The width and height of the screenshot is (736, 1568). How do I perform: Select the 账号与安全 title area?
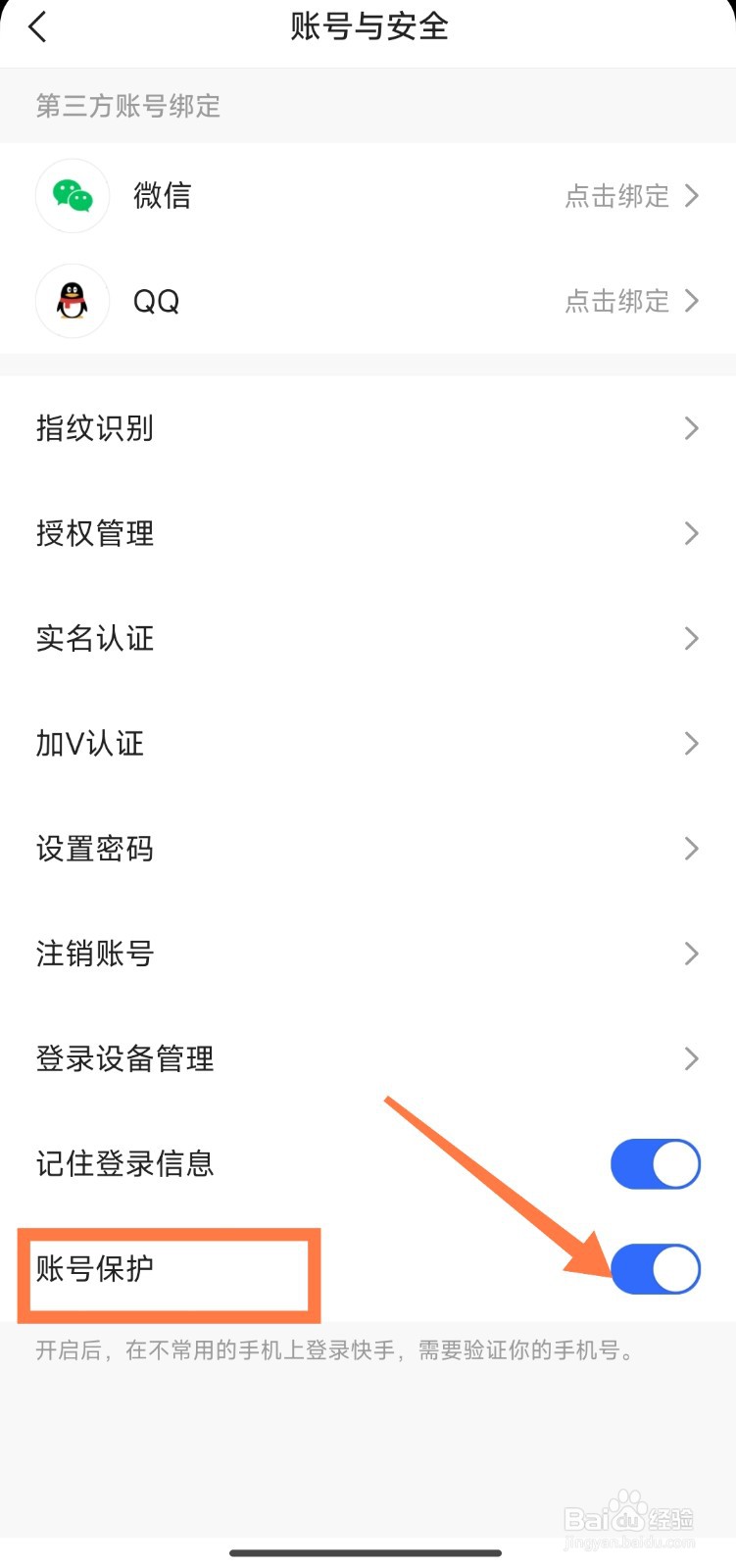368,27
